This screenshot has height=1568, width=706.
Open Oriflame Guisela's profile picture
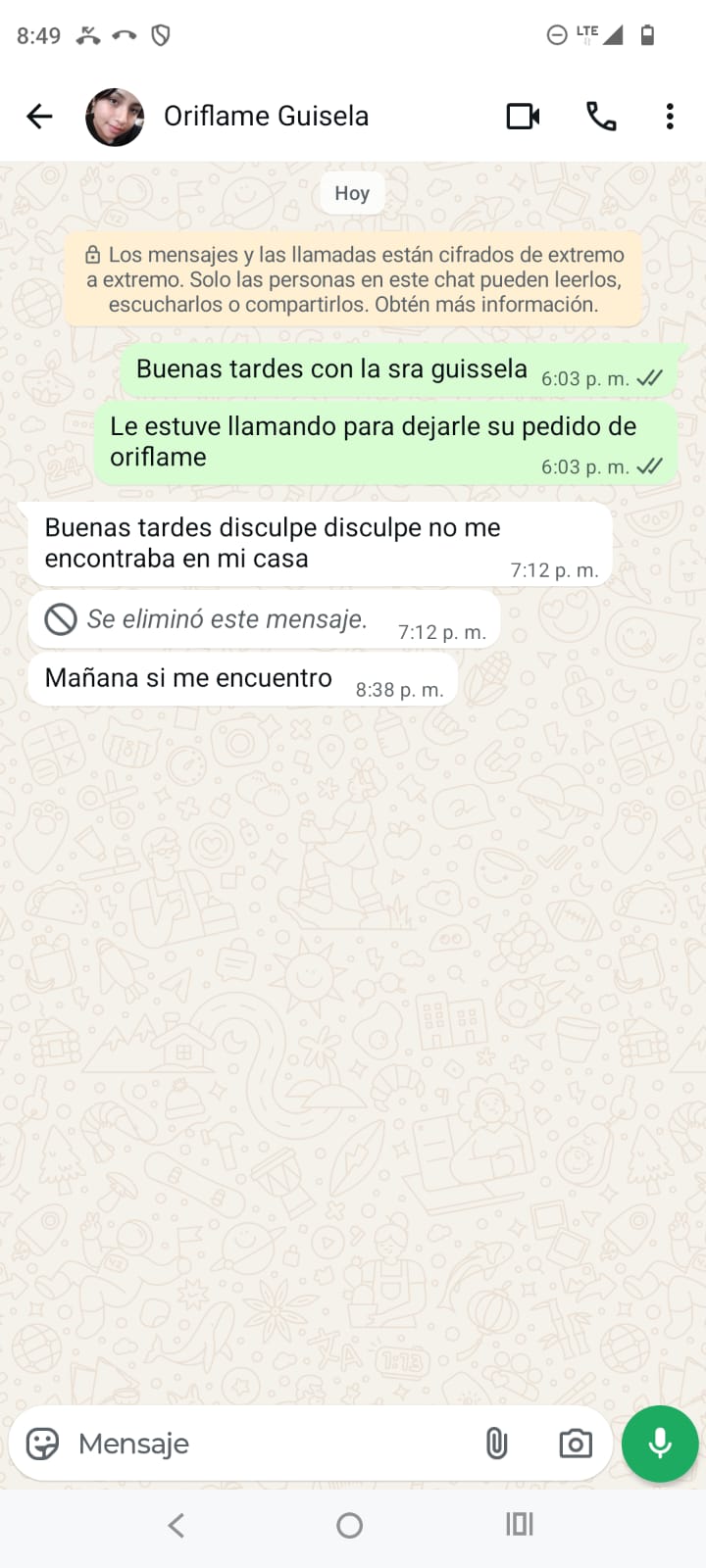pos(115,117)
